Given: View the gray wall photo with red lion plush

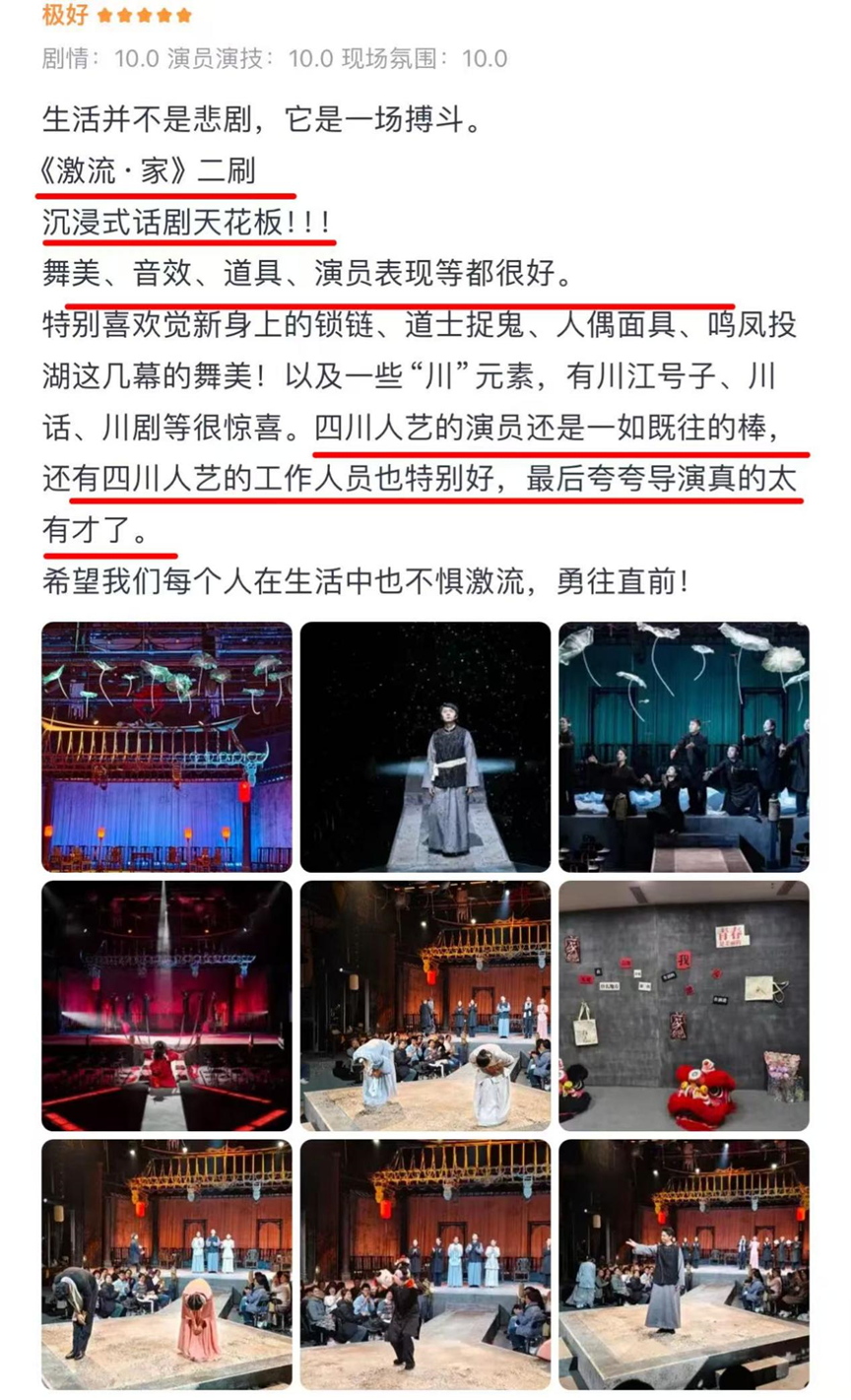Looking at the screenshot, I should tap(684, 1005).
